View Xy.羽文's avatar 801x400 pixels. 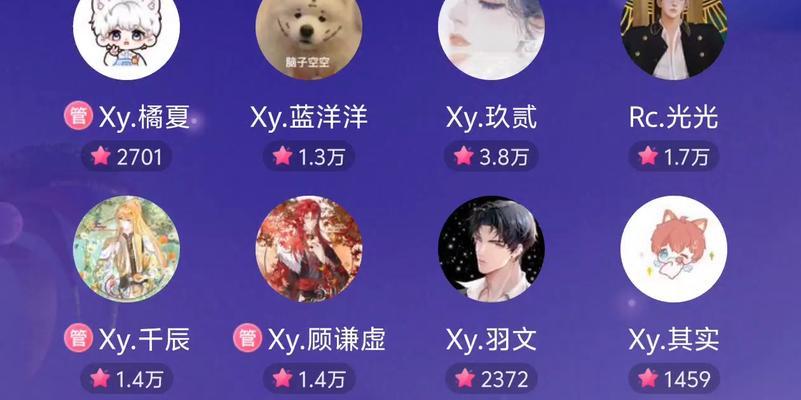491,248
